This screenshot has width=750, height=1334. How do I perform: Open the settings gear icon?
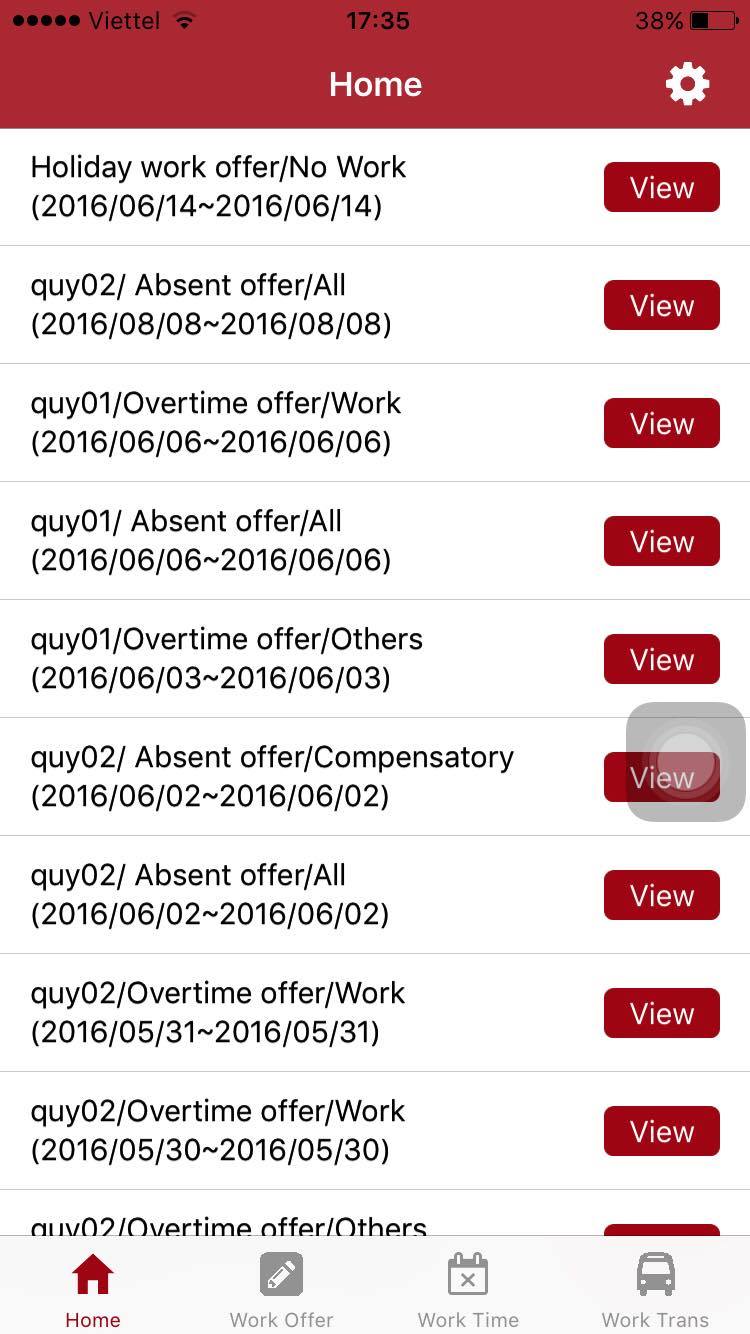(x=687, y=84)
